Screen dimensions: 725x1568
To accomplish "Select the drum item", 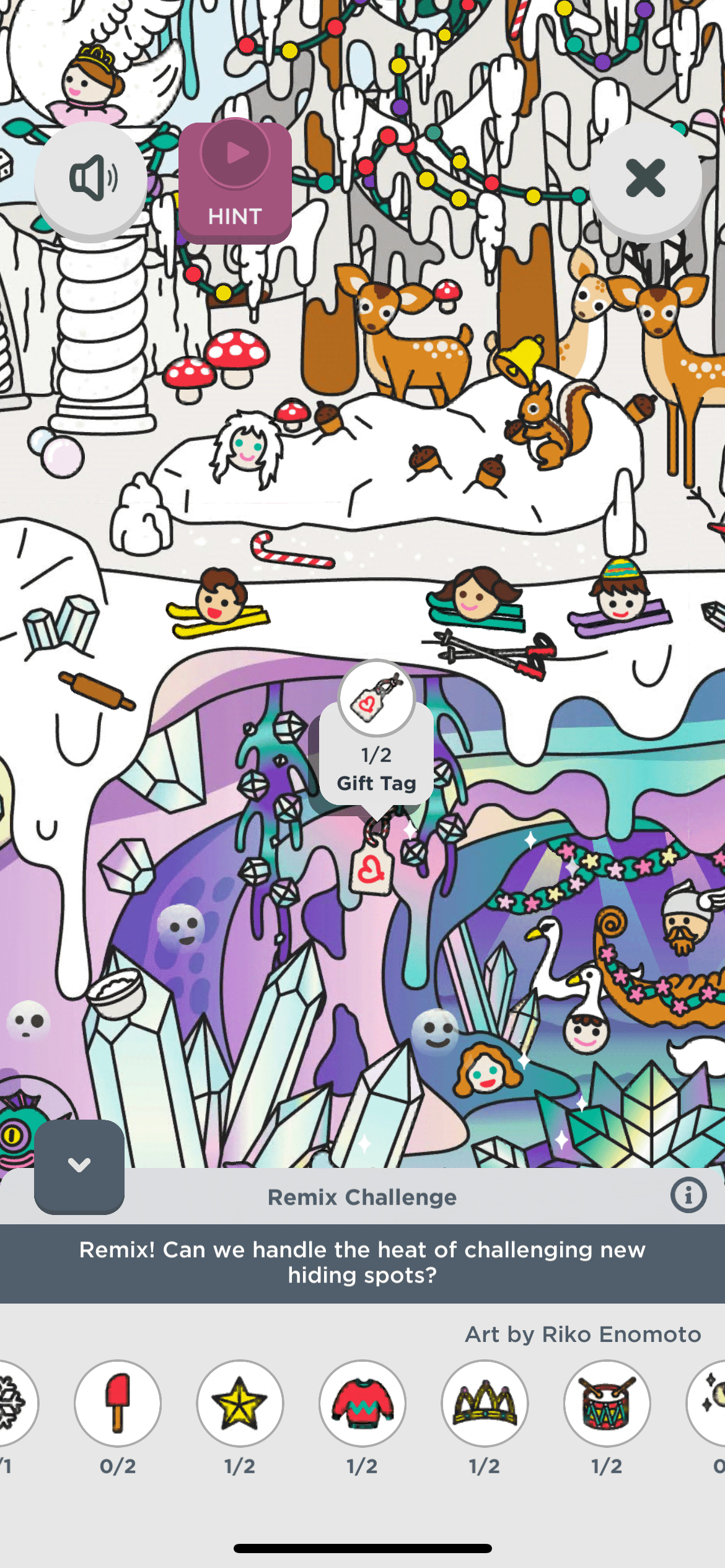I will click(607, 1403).
